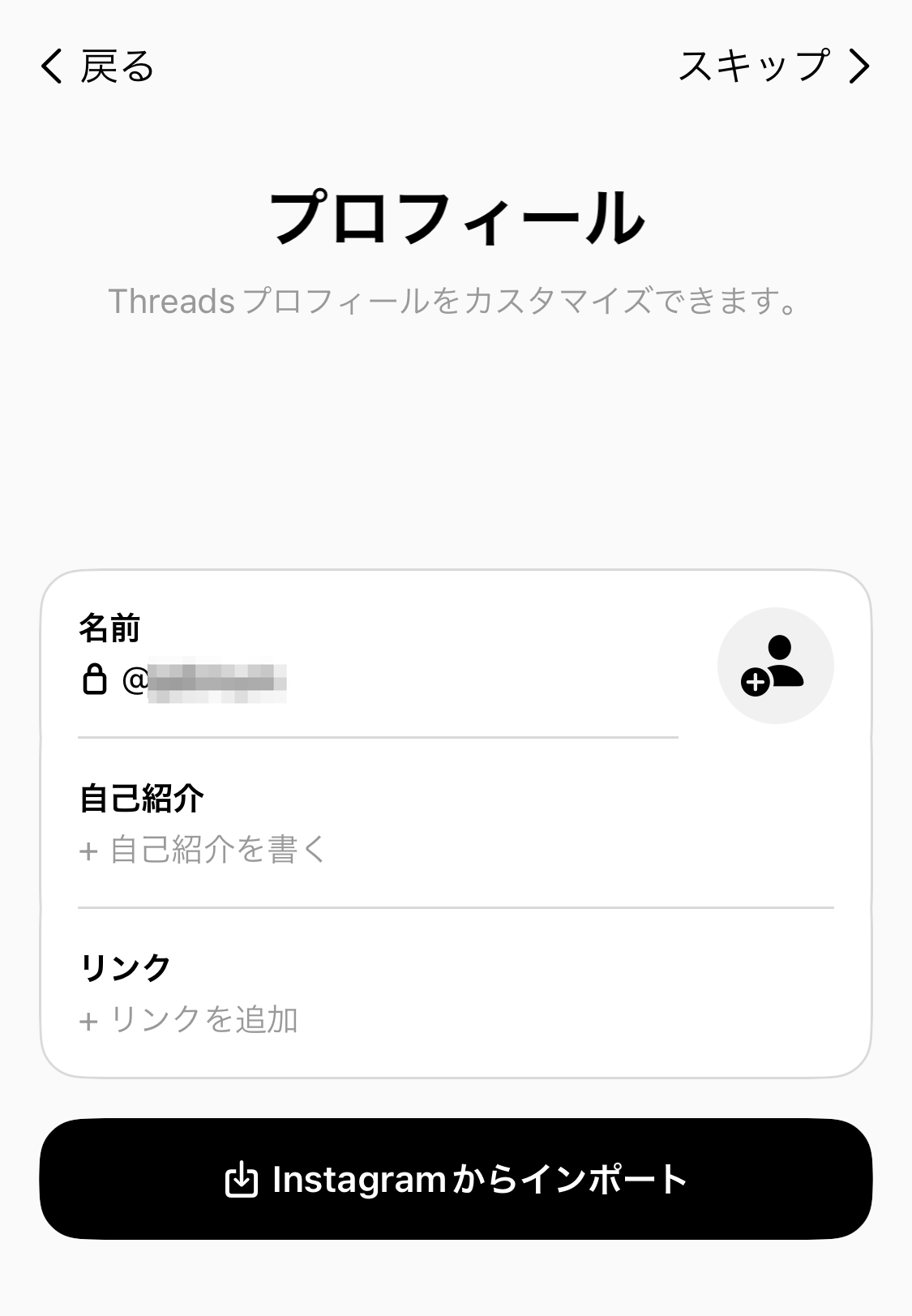Write a bio in 自己紹介を書く
Screen dimensions: 912x1316
click(x=203, y=850)
